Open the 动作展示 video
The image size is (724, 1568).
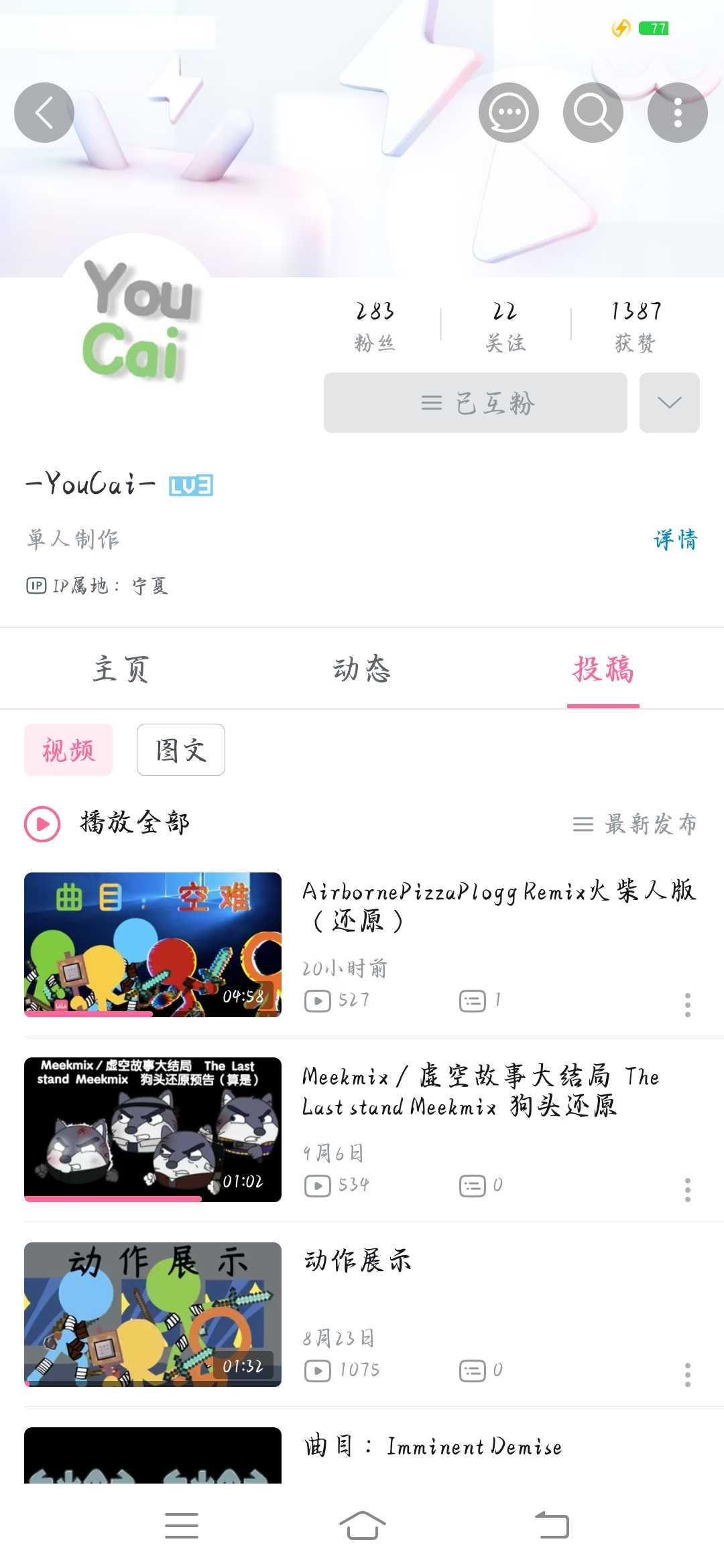point(153,1314)
